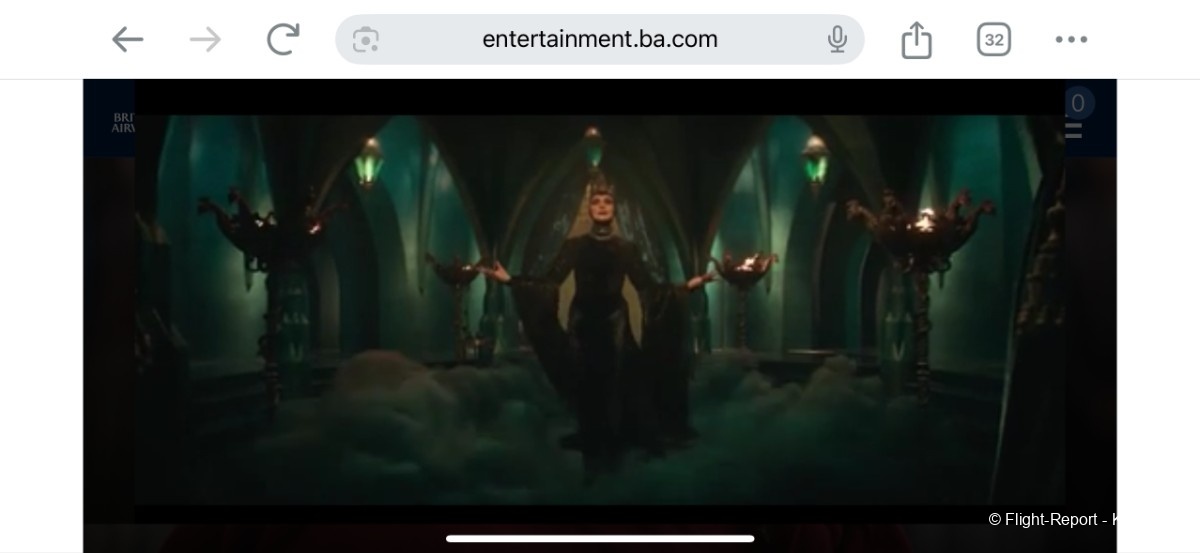Tap the entertainment.ba.com address bar
Image resolution: width=1200 pixels, height=553 pixels.
600,40
